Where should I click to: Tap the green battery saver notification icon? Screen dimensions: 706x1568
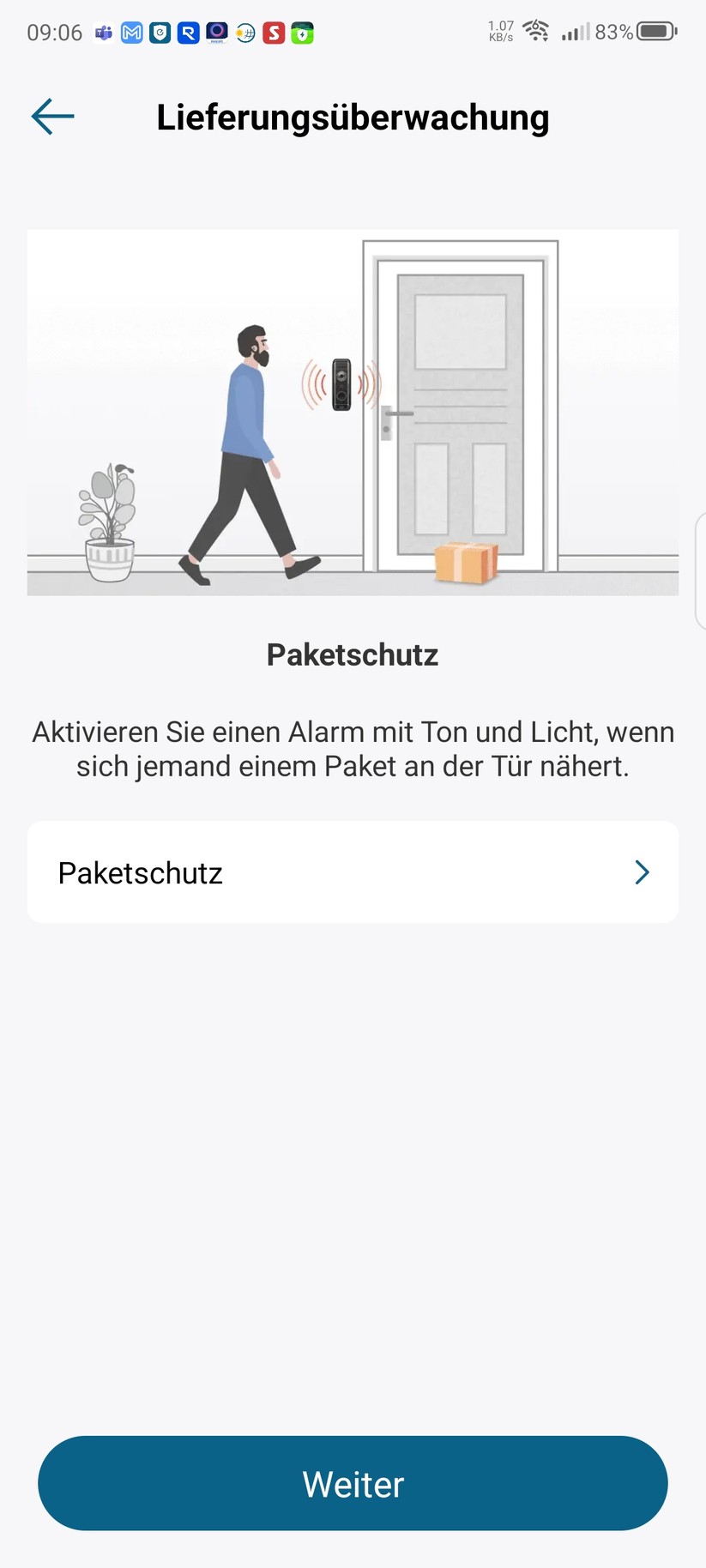[302, 33]
